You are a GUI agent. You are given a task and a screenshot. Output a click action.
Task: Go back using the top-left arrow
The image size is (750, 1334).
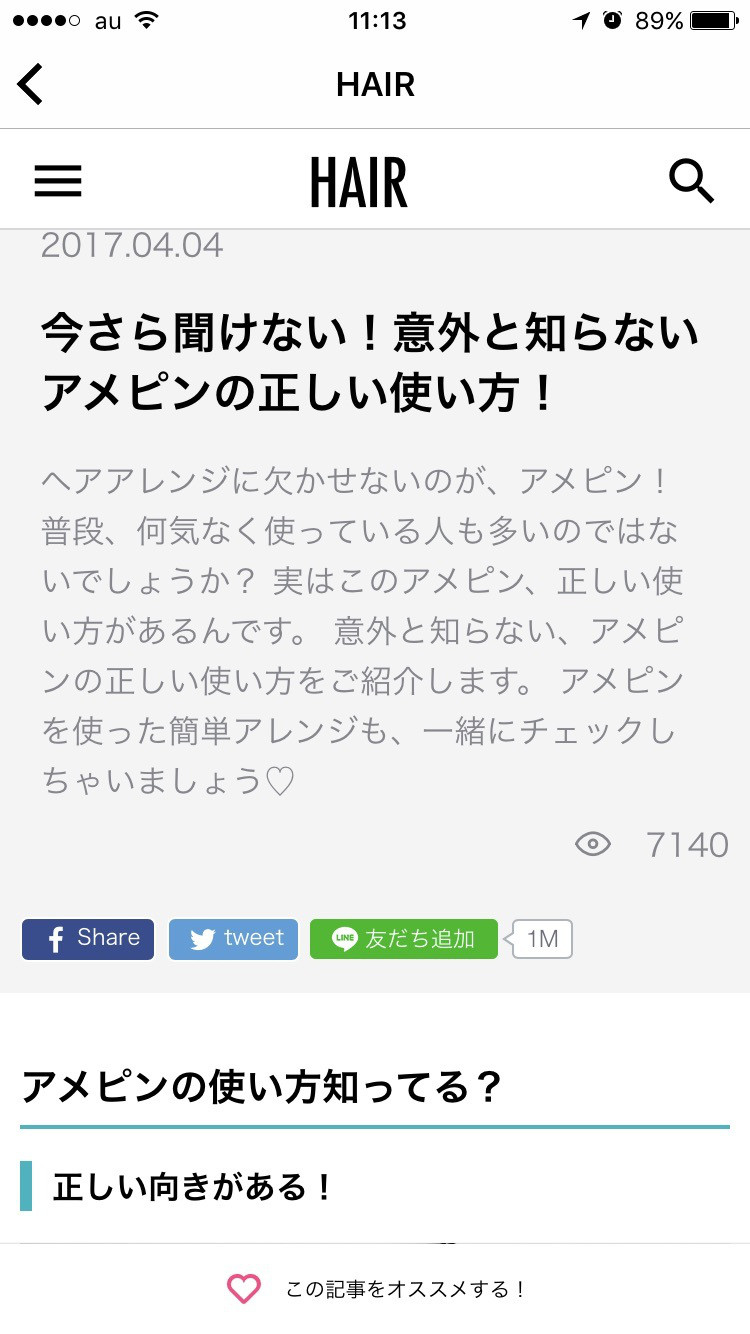[31, 84]
